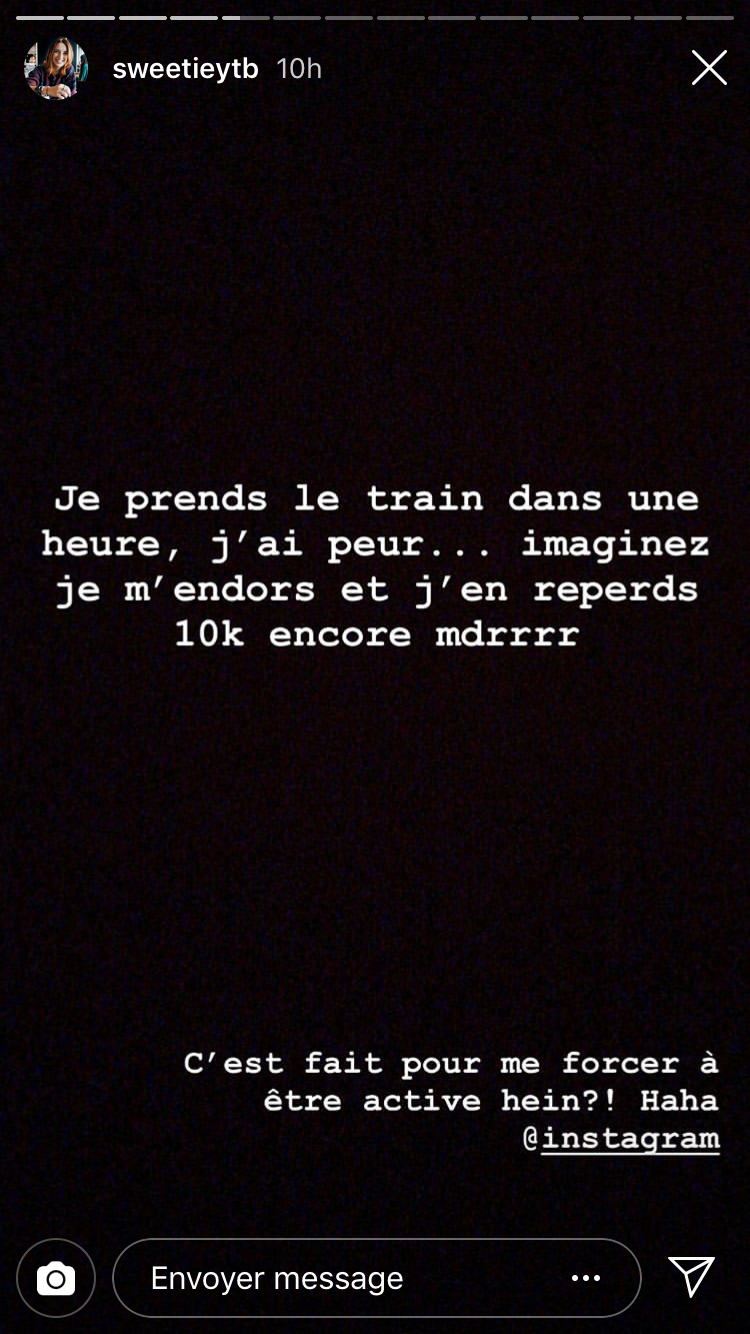
Task: Open the sweetieytb username link
Action: point(185,69)
